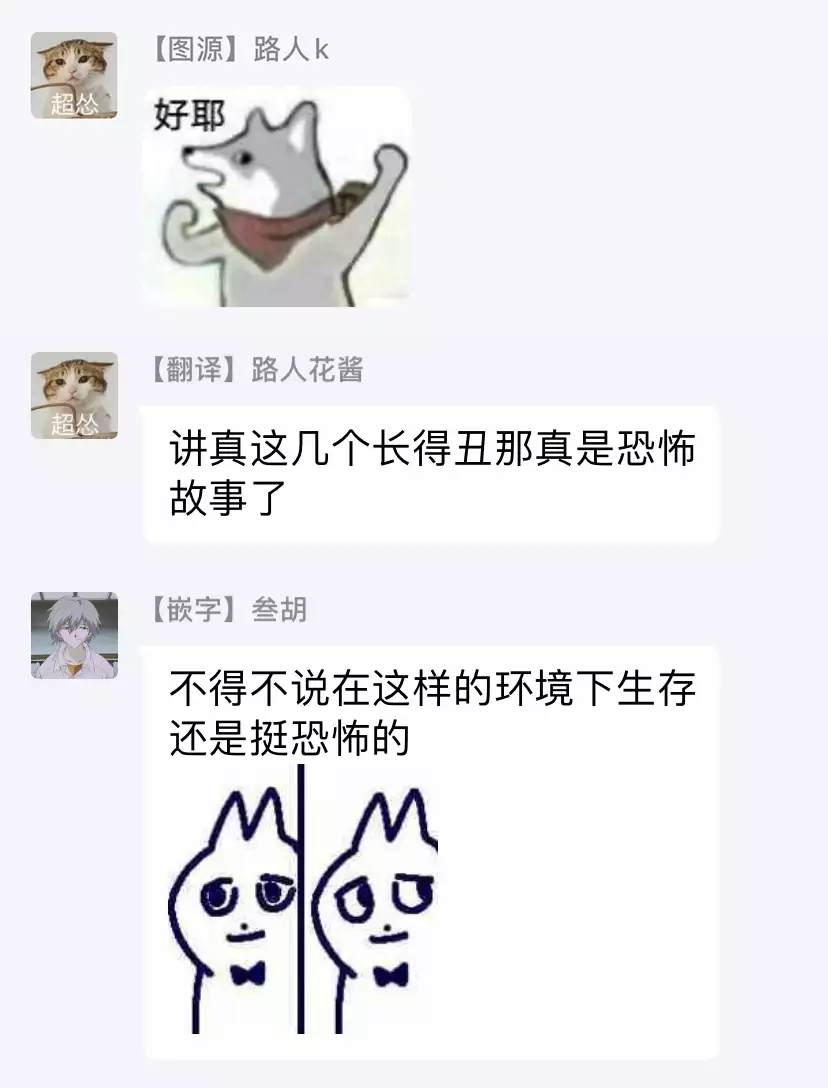
Task: Open 叁胡's anime avatar profile
Action: click(74, 635)
